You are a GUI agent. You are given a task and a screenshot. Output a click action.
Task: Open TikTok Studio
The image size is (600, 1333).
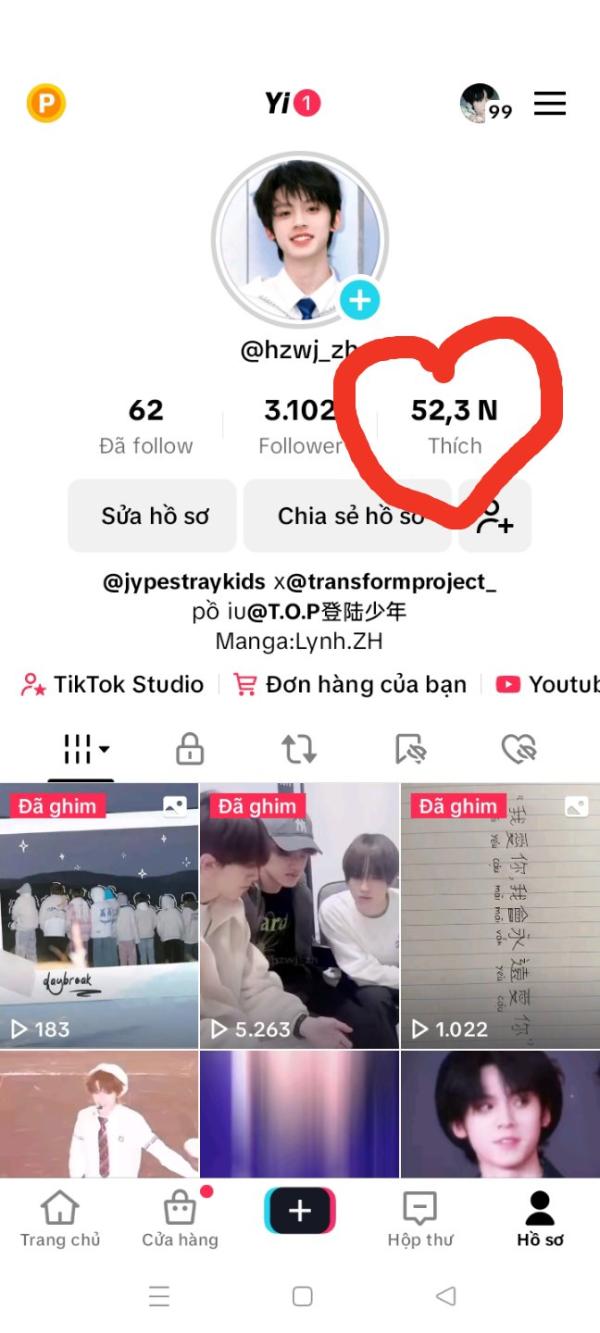(x=112, y=685)
